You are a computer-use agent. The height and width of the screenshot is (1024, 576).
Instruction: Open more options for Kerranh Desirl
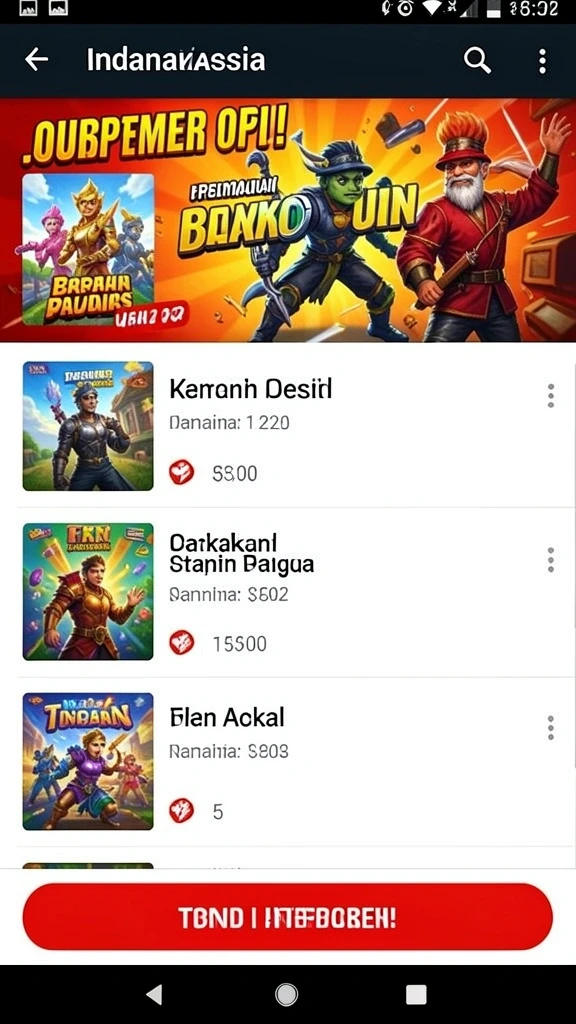(x=551, y=396)
